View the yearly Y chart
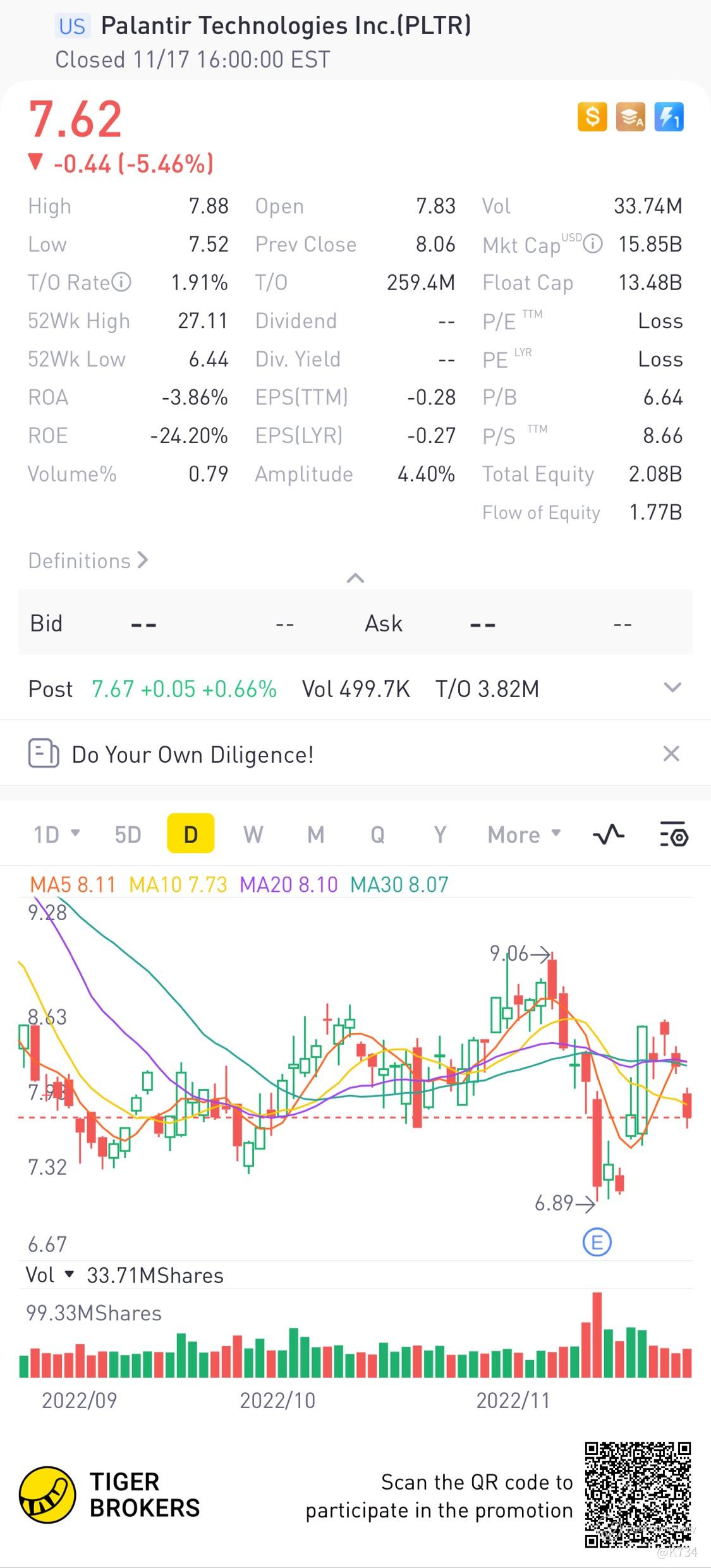 click(440, 834)
